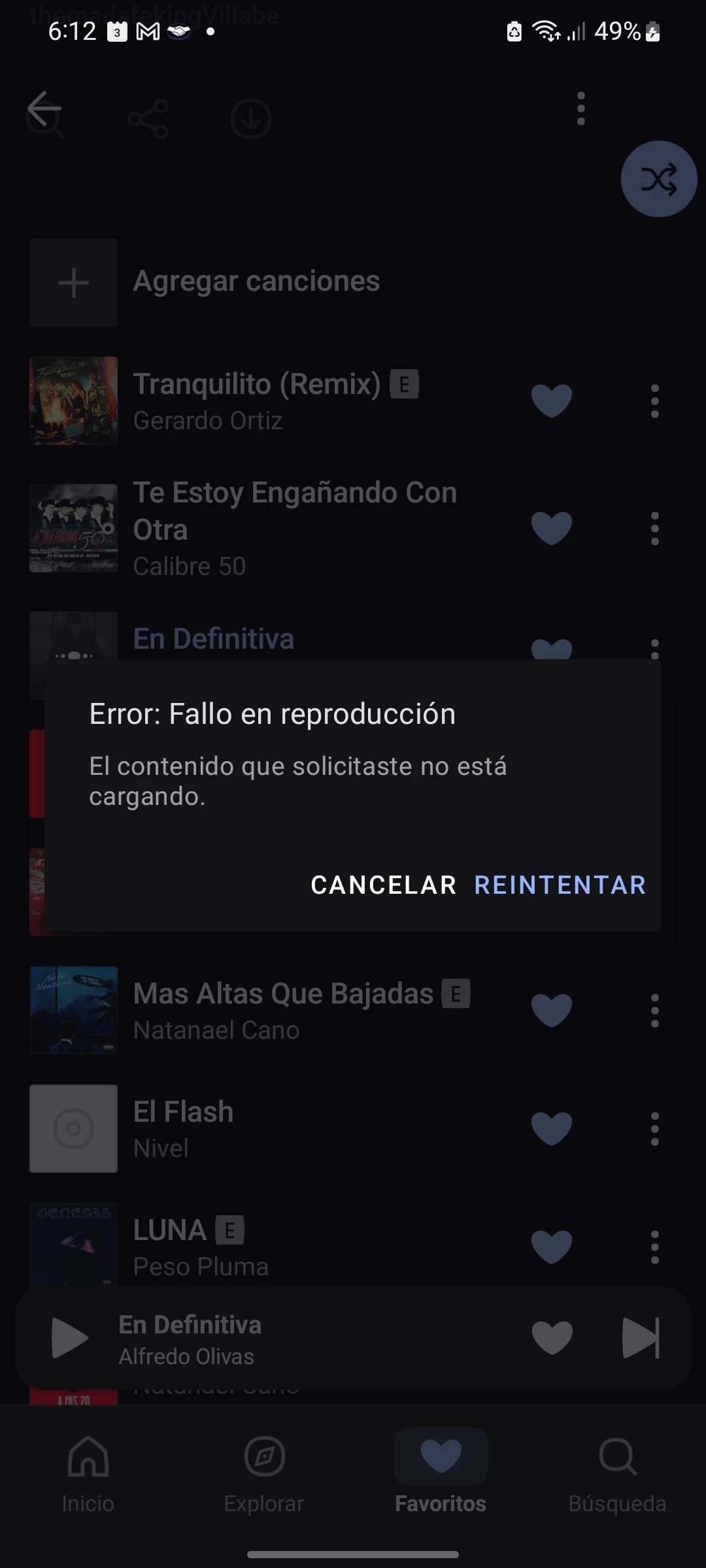Download the playlist for offline
The width and height of the screenshot is (706, 1568).
coord(250,119)
